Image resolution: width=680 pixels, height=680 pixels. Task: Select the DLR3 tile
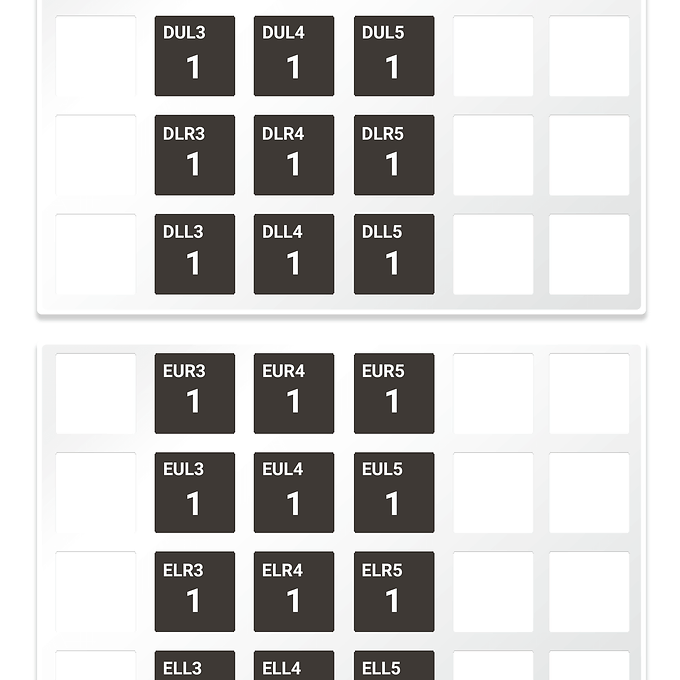(x=194, y=155)
